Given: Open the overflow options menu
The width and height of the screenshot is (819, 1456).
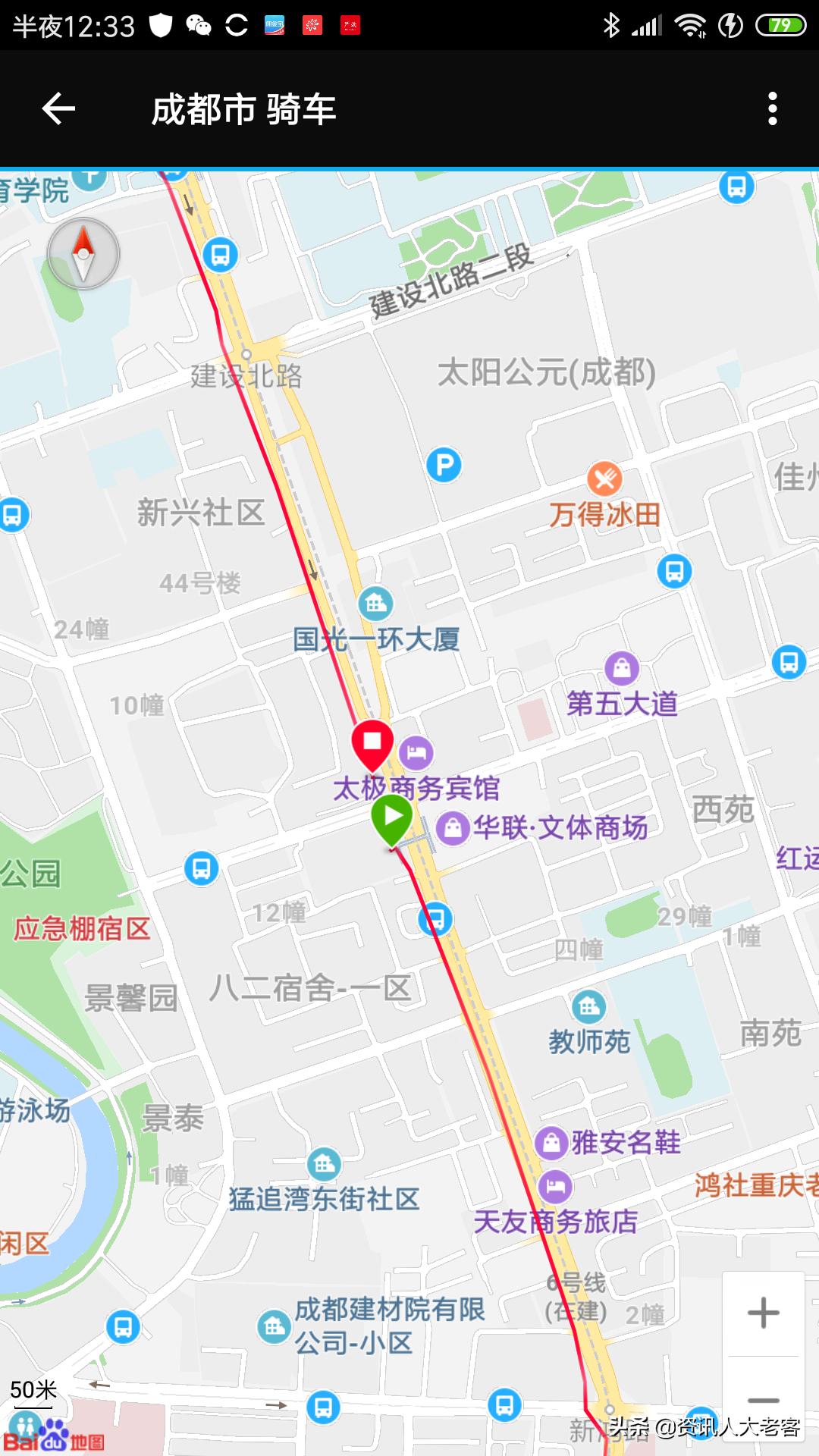Looking at the screenshot, I should point(773,108).
